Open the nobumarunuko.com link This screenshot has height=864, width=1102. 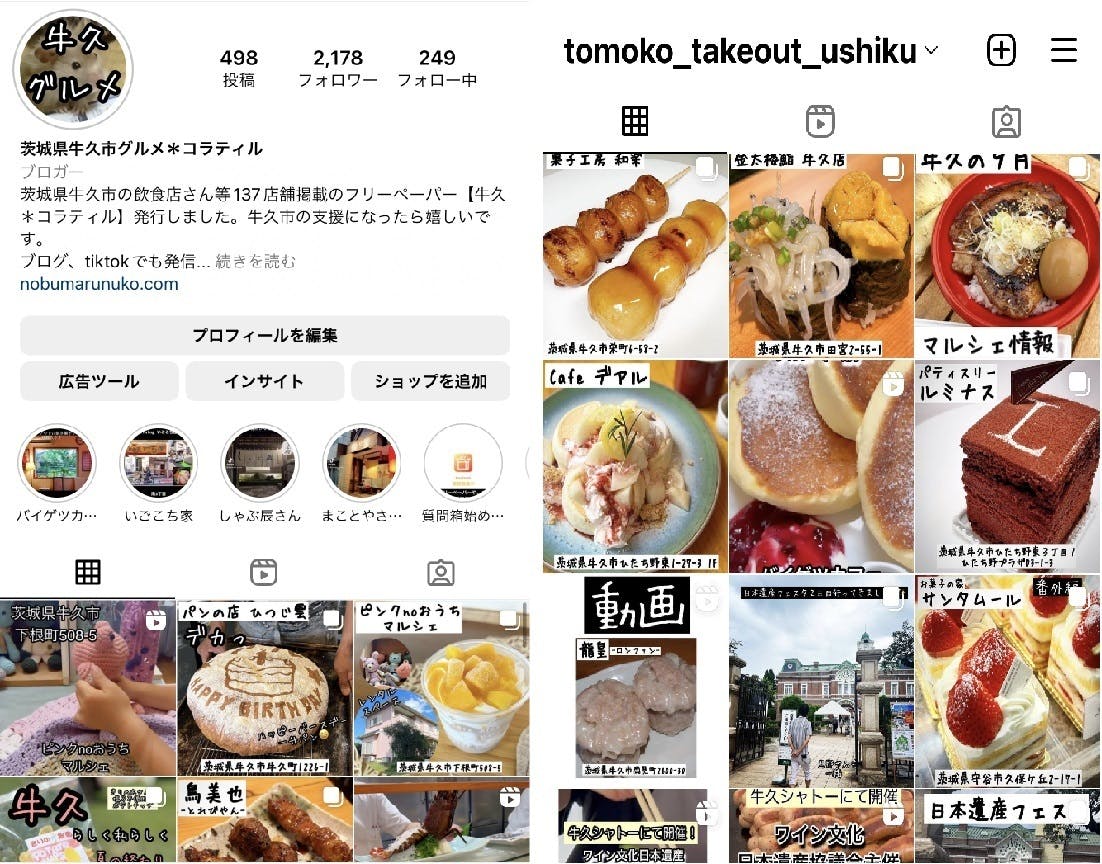pos(99,284)
